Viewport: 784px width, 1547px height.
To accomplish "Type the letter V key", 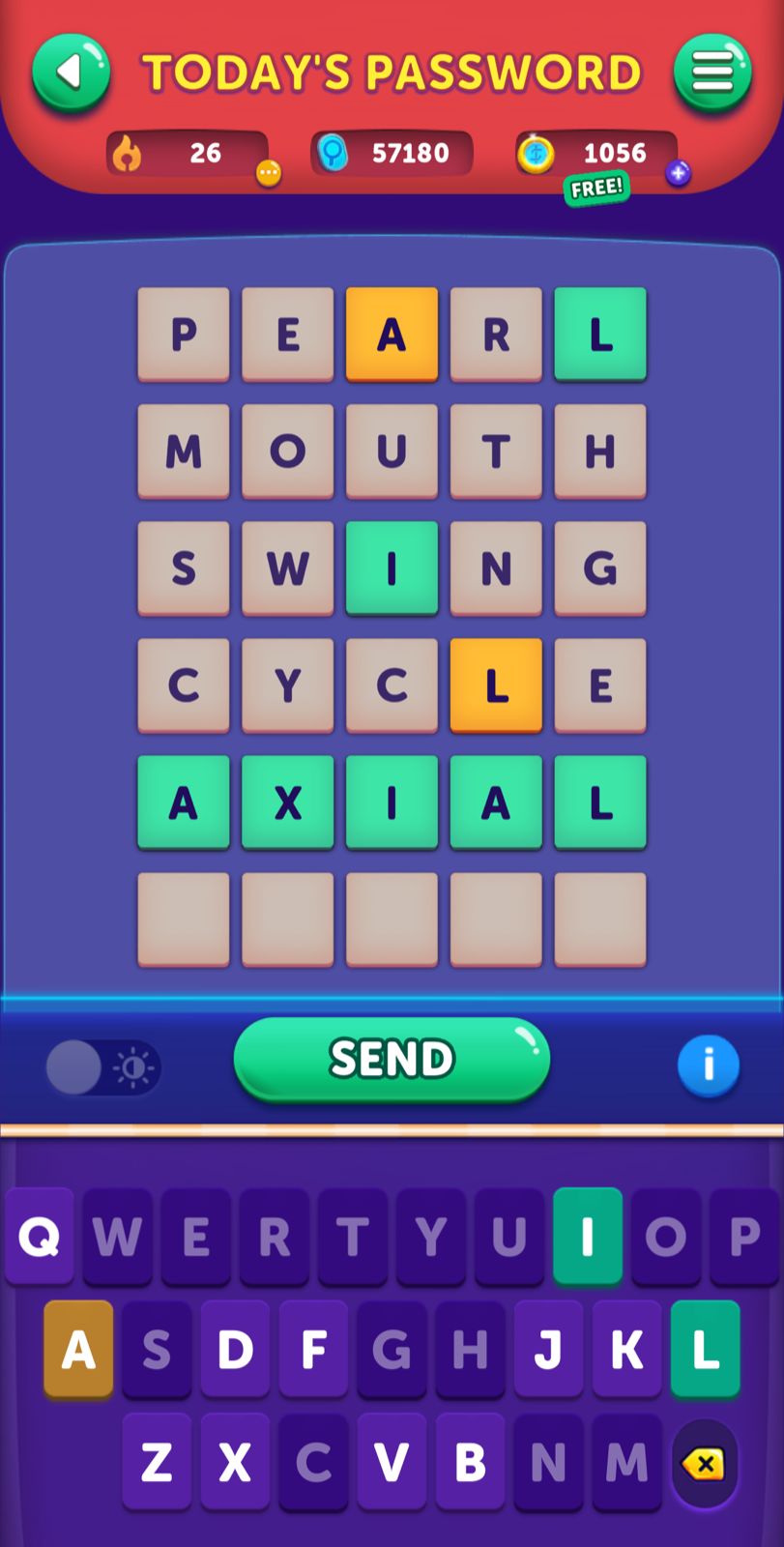I will 392,1462.
